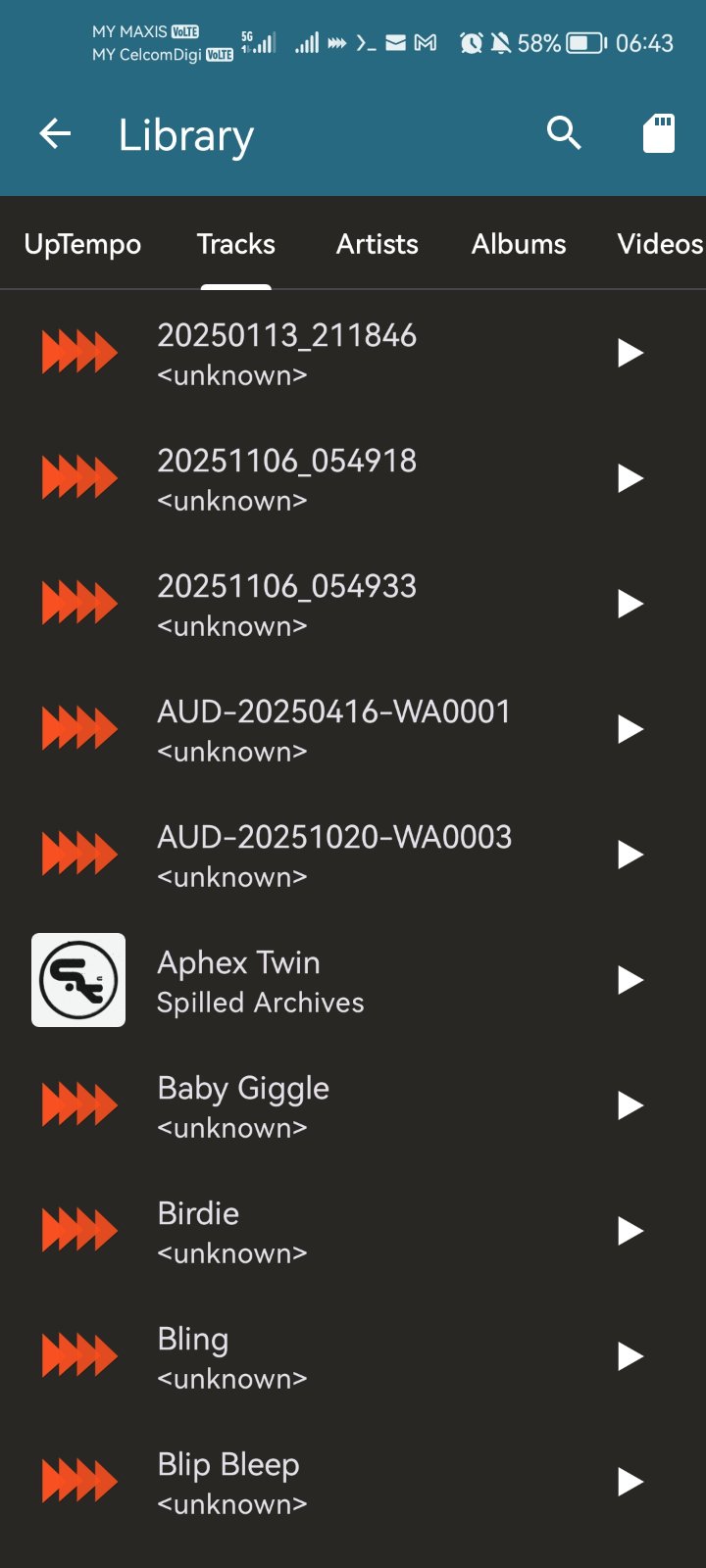The height and width of the screenshot is (1568, 706).
Task: Play the Blip Bleep track
Action: click(630, 1482)
